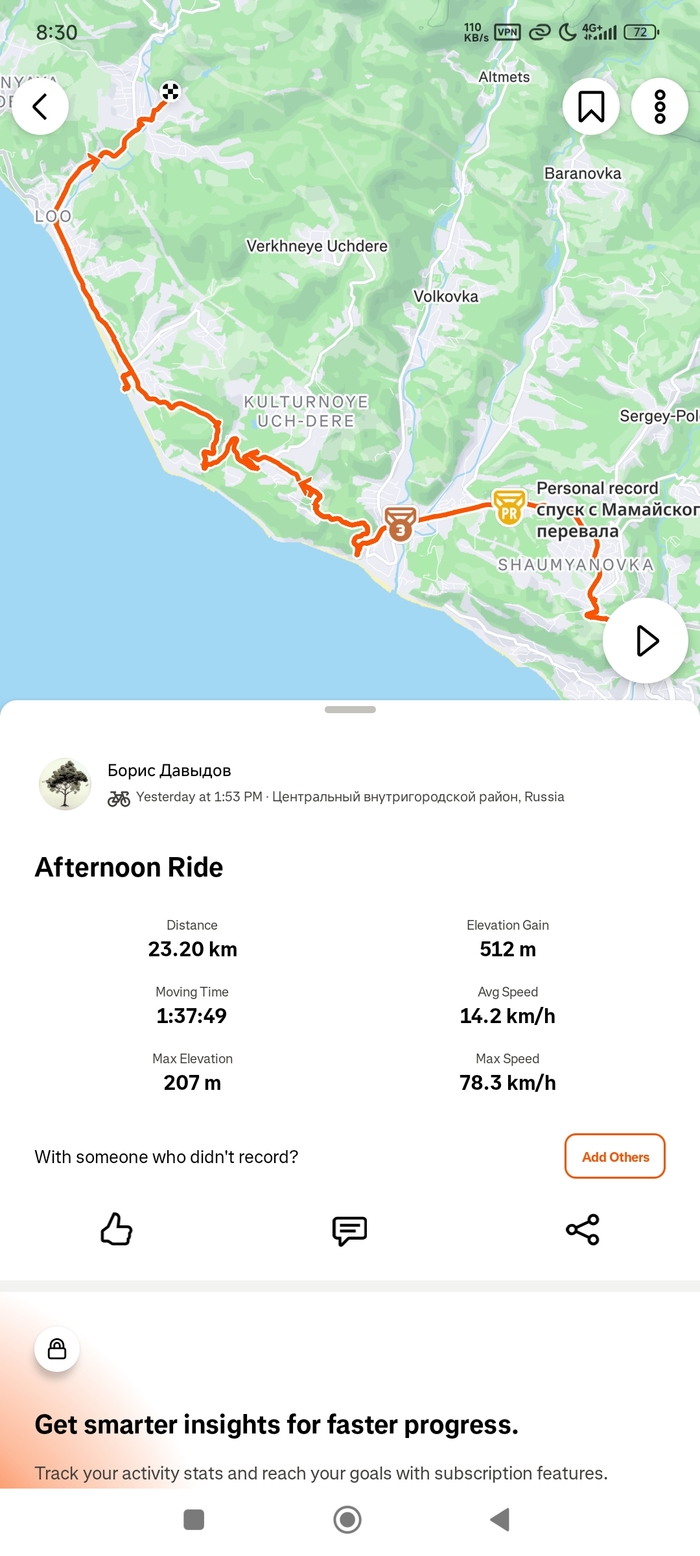Viewport: 700px width, 1556px height.
Task: Share this Afternoon Ride
Action: [x=582, y=1229]
